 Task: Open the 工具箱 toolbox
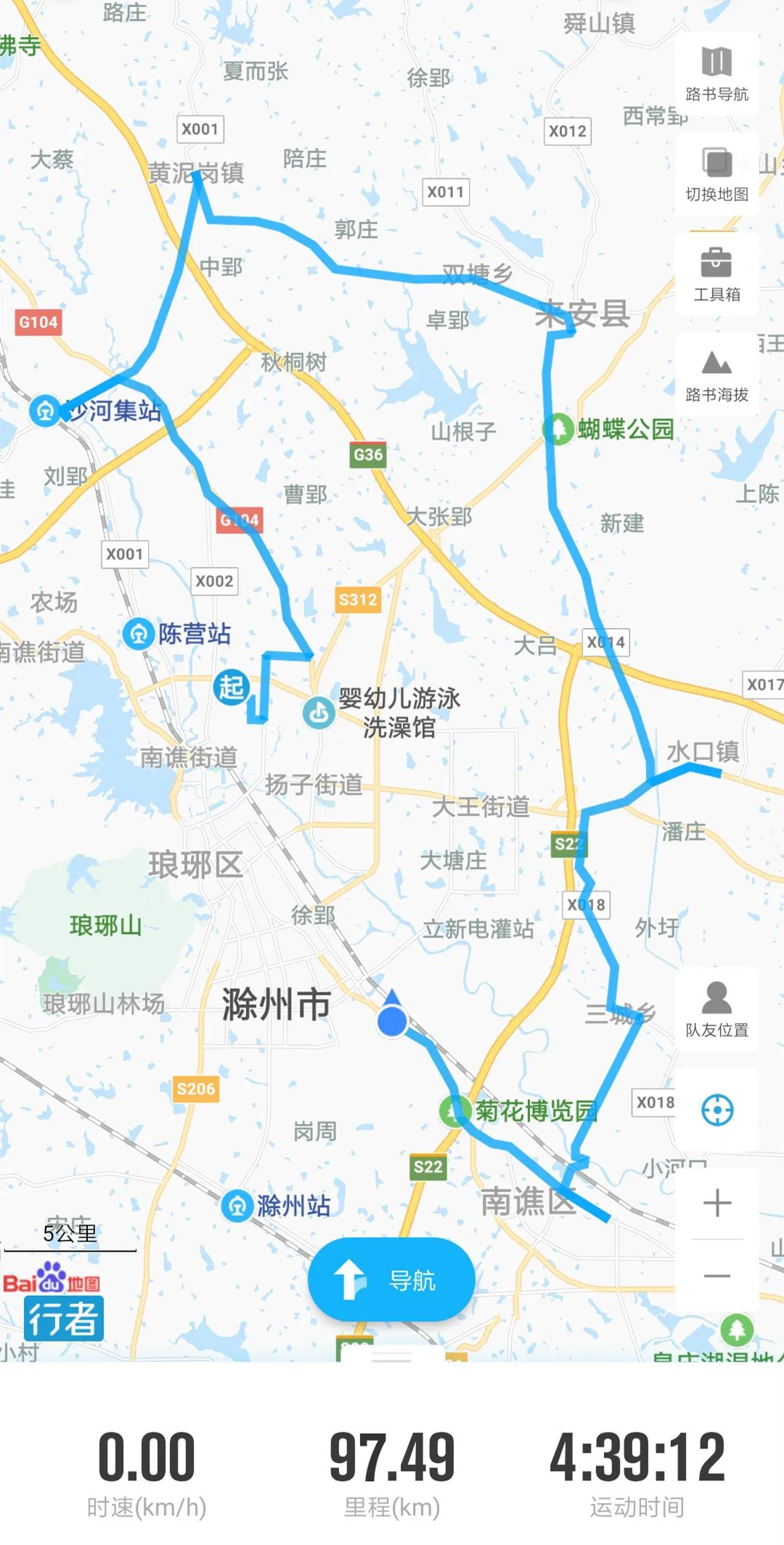716,274
